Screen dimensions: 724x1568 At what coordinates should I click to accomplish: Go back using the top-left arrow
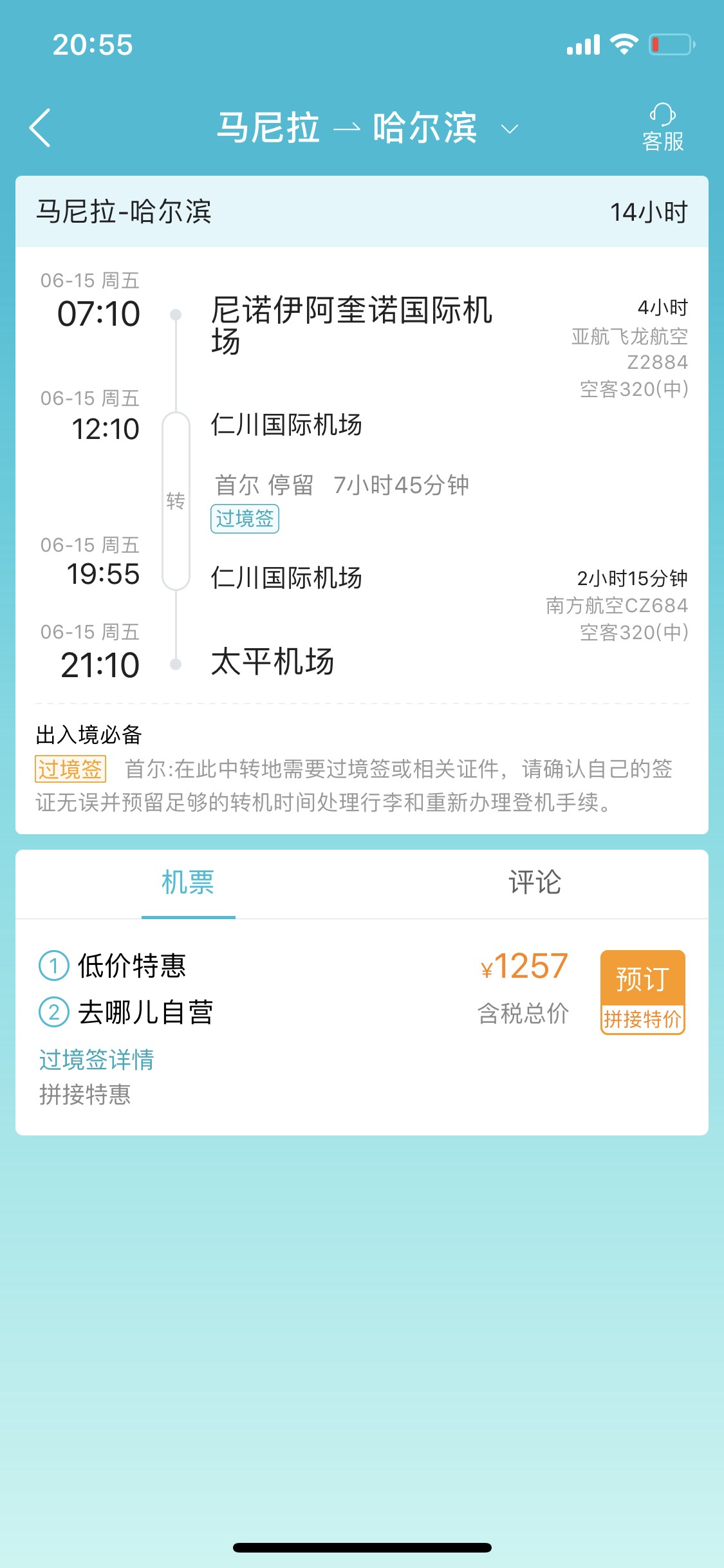tap(40, 127)
